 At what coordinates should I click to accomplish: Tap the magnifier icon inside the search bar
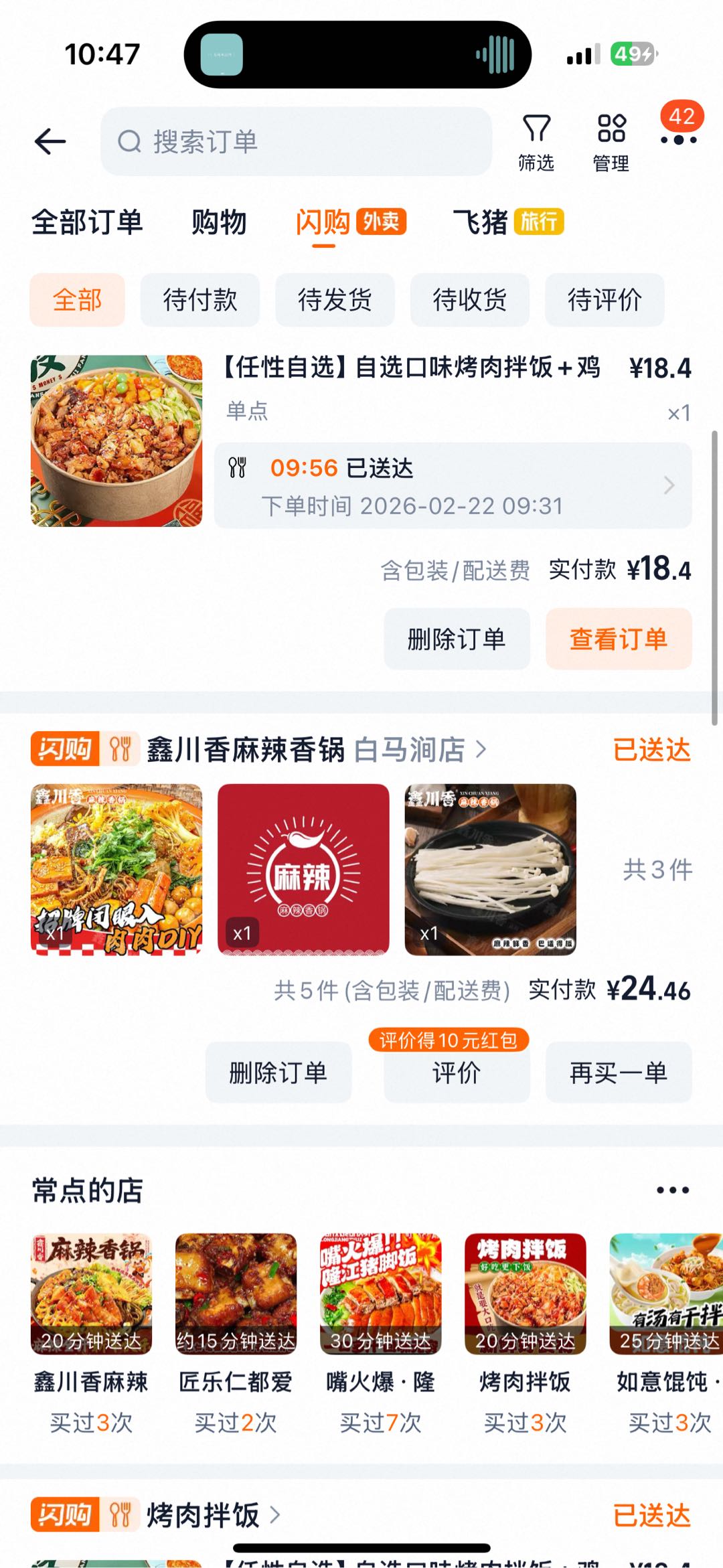click(129, 141)
